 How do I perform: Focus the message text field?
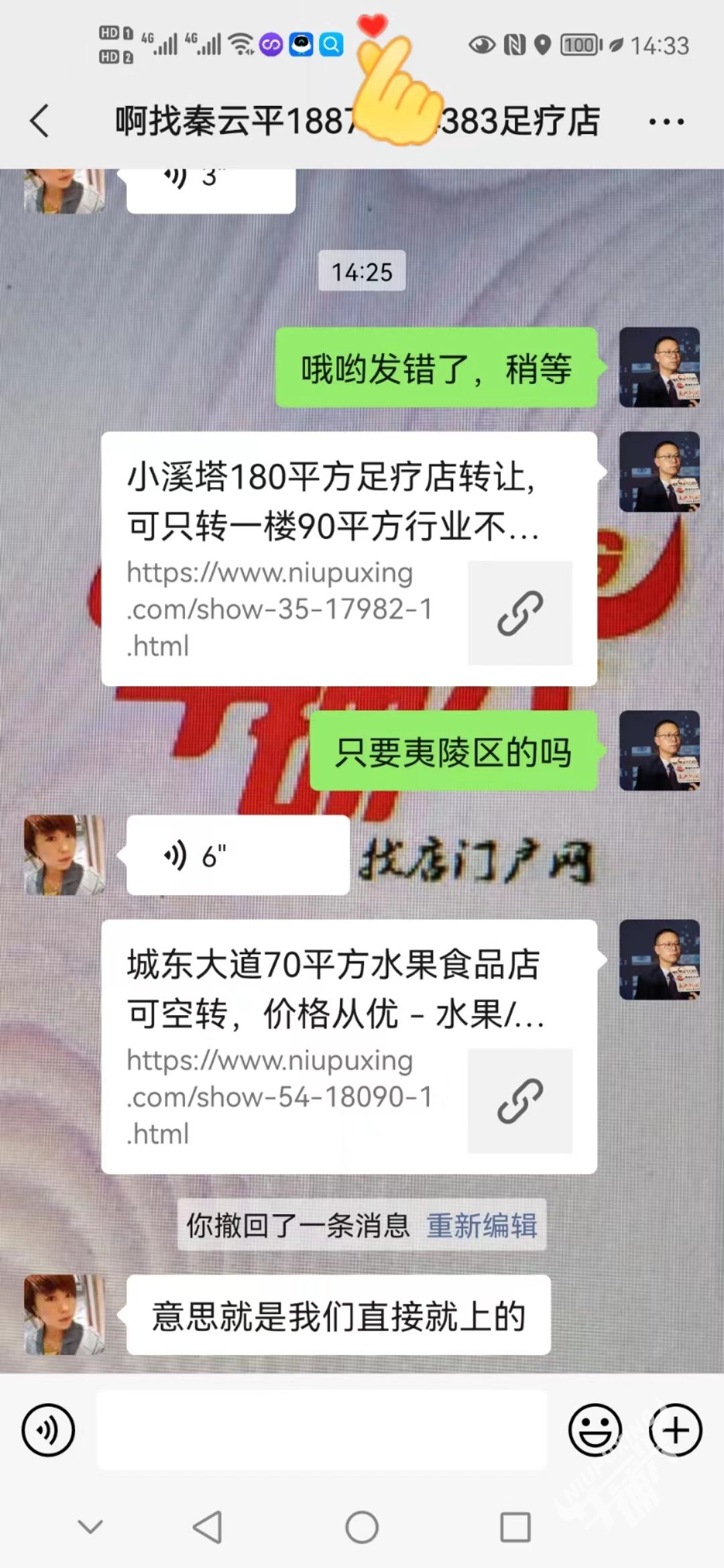pos(322,1429)
